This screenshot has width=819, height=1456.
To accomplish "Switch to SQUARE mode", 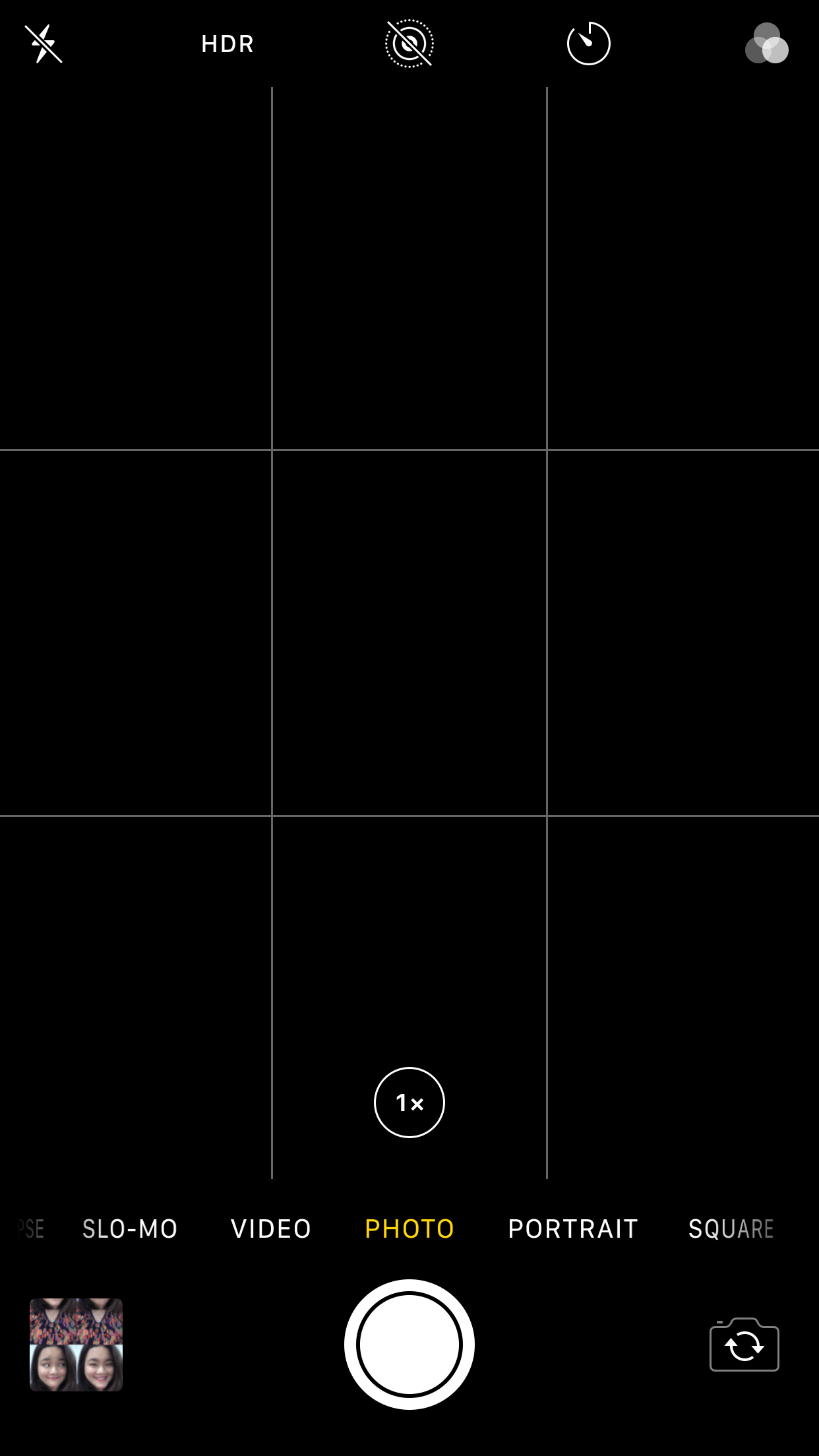I will 731,1228.
